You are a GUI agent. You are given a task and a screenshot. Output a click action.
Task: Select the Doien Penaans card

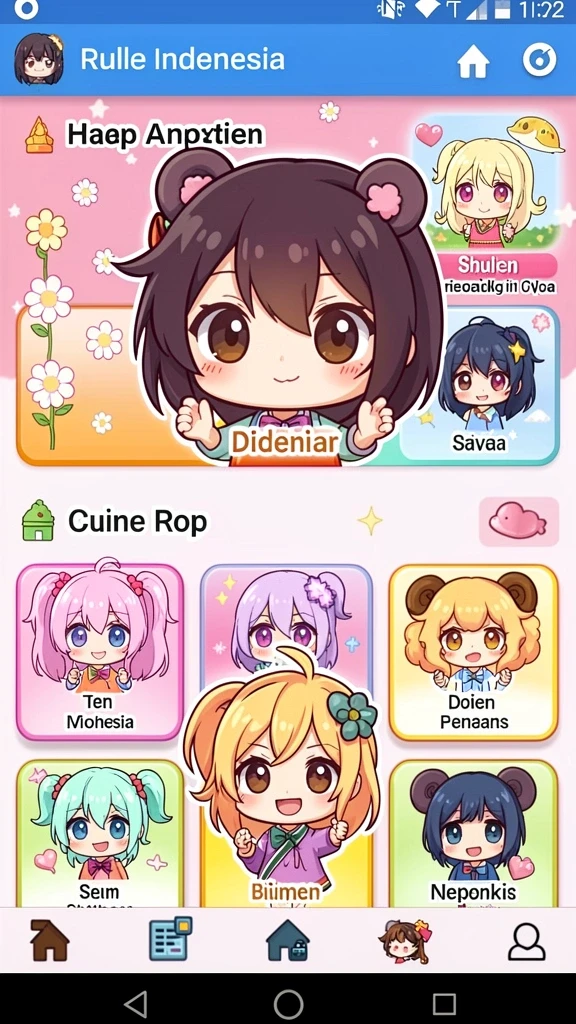474,652
